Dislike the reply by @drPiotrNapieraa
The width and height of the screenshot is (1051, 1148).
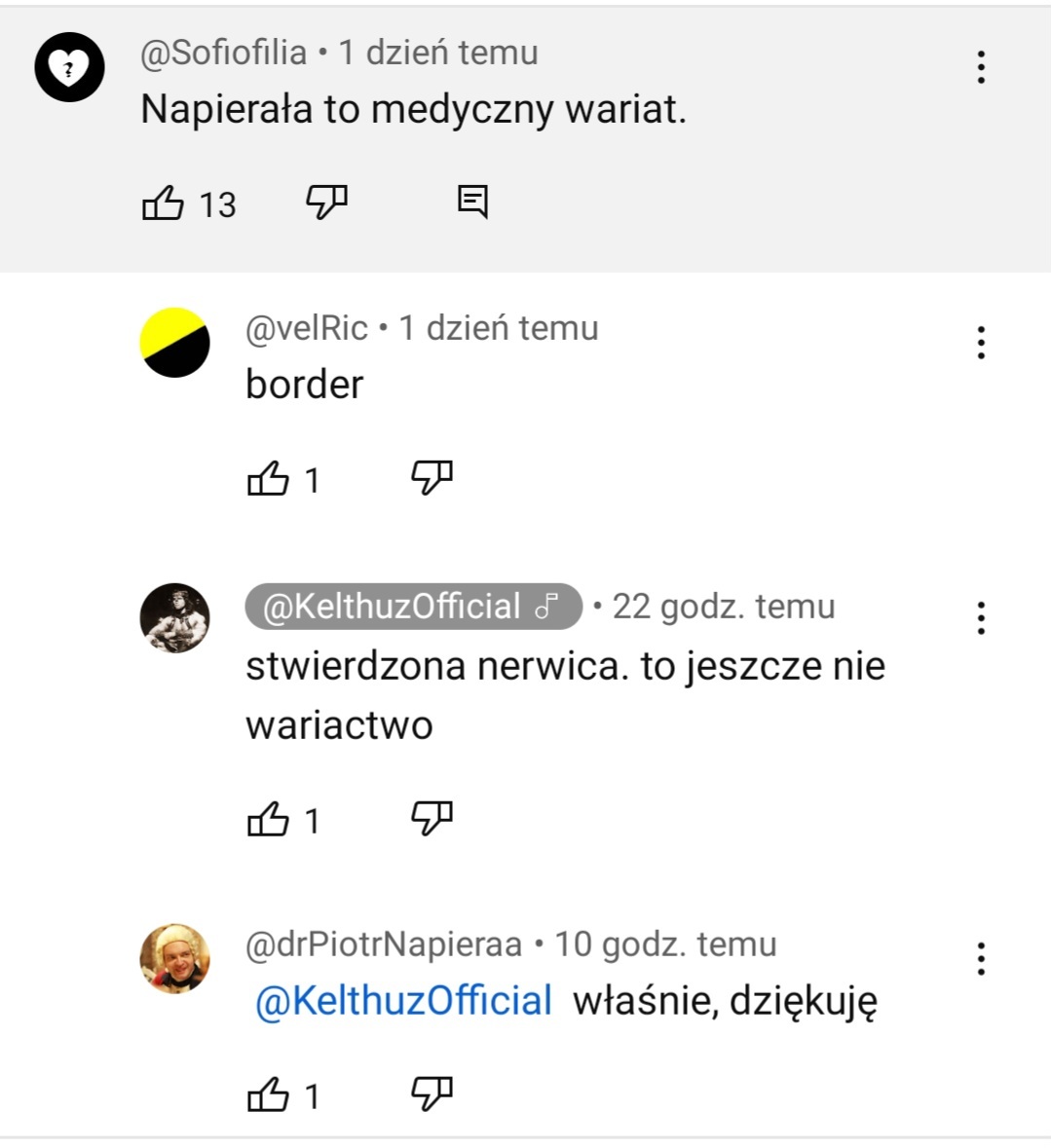[x=432, y=1094]
